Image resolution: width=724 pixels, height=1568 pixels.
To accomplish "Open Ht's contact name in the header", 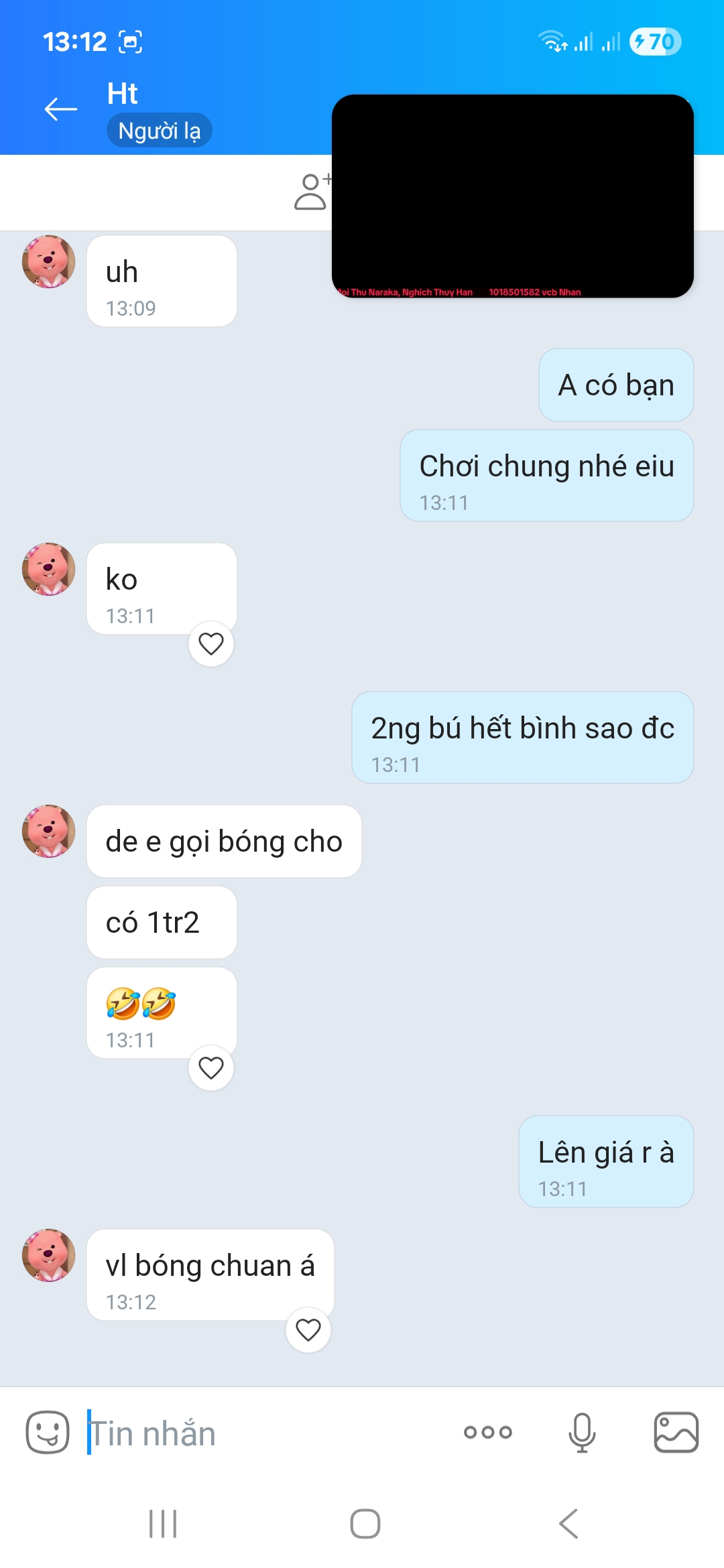I will pyautogui.click(x=122, y=94).
